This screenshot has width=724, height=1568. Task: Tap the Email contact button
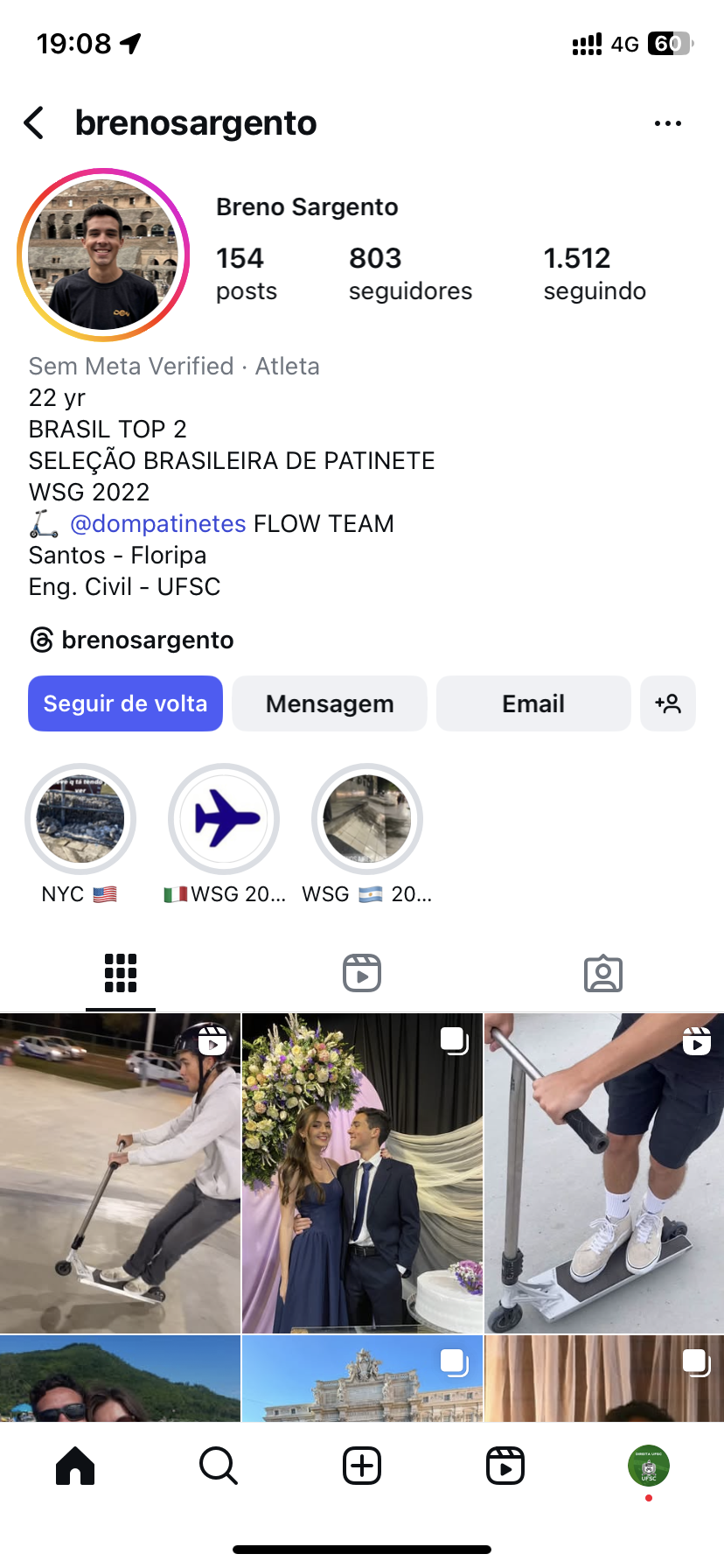click(533, 703)
